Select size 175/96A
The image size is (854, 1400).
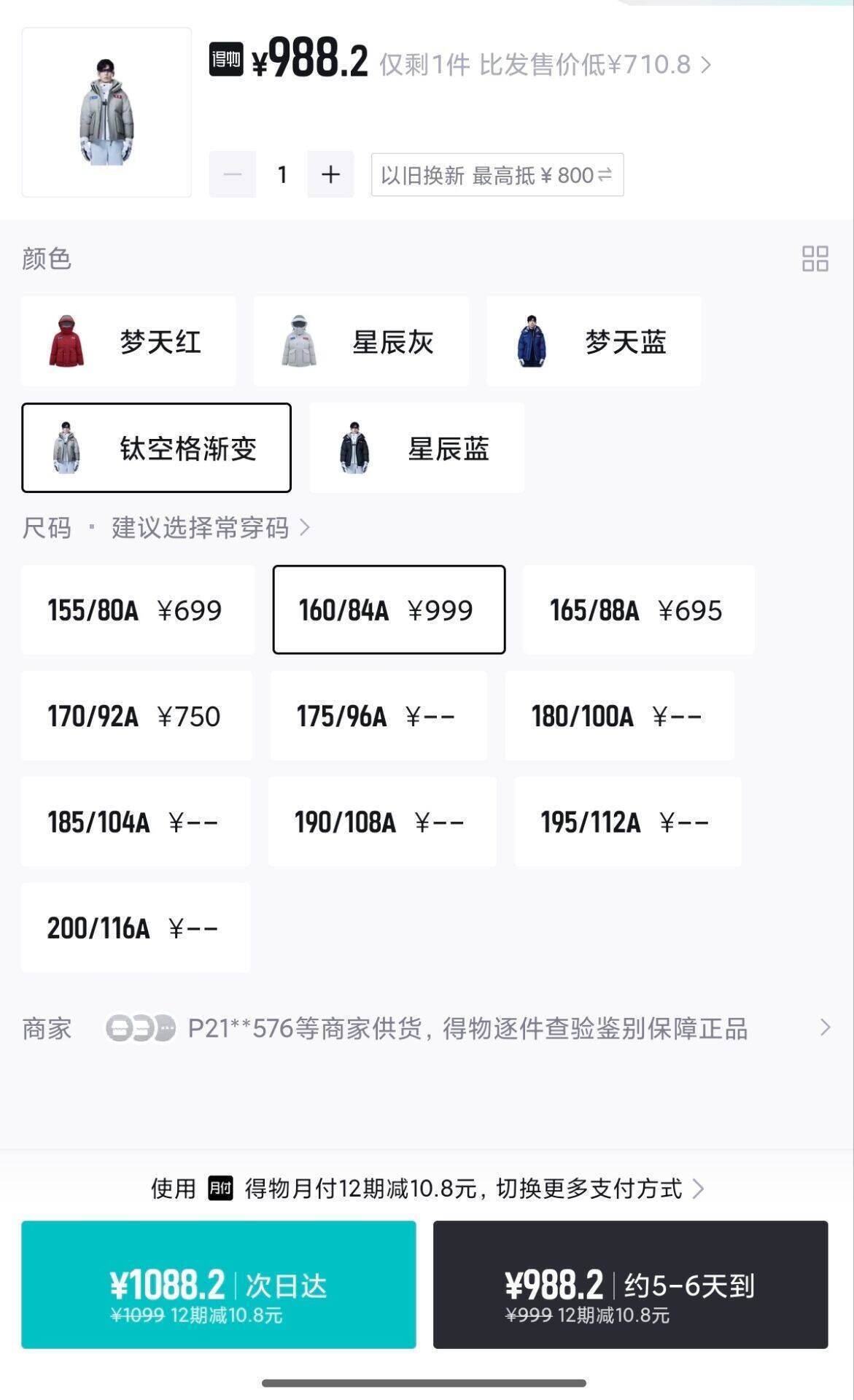coord(379,715)
